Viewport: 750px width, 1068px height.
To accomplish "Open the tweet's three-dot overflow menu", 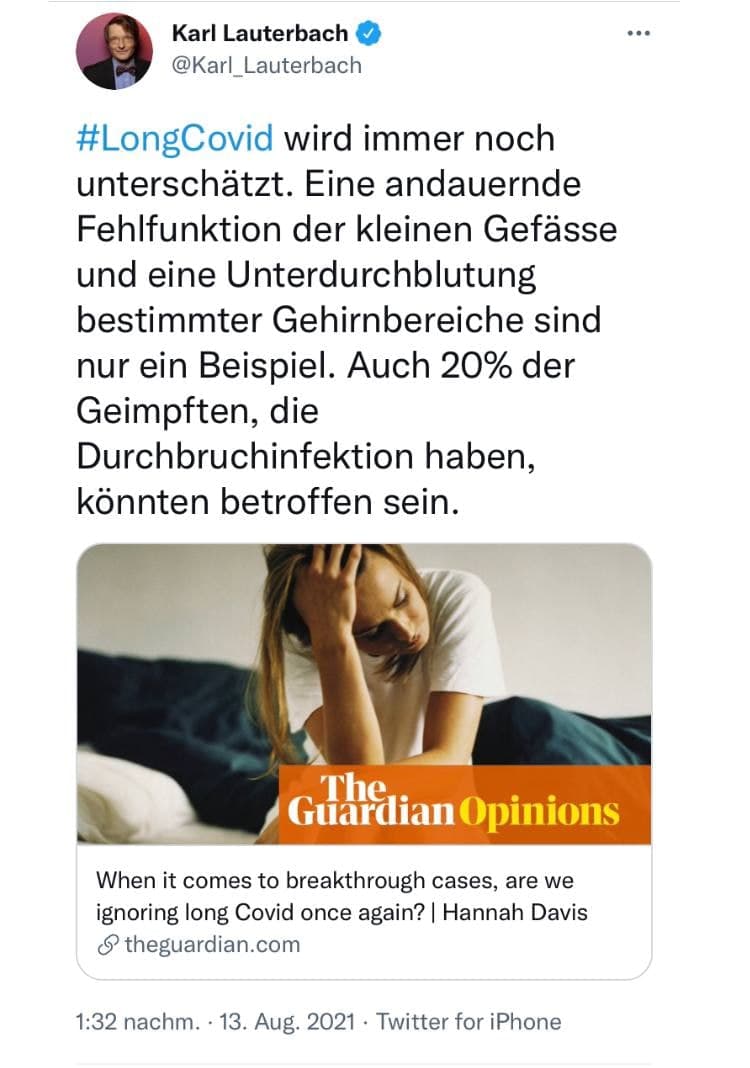I will pyautogui.click(x=637, y=33).
